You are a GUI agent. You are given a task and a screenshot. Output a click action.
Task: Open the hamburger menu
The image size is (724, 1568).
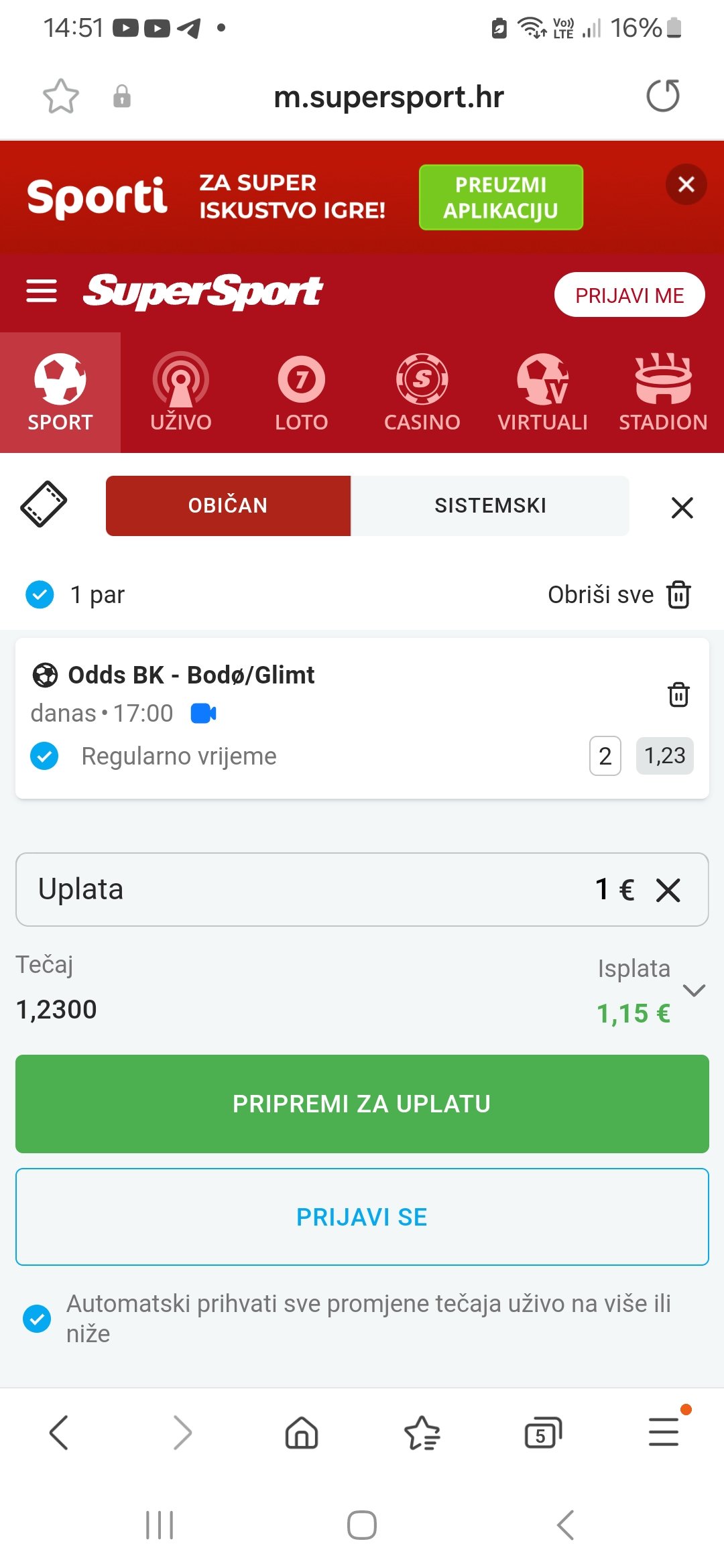click(x=42, y=291)
